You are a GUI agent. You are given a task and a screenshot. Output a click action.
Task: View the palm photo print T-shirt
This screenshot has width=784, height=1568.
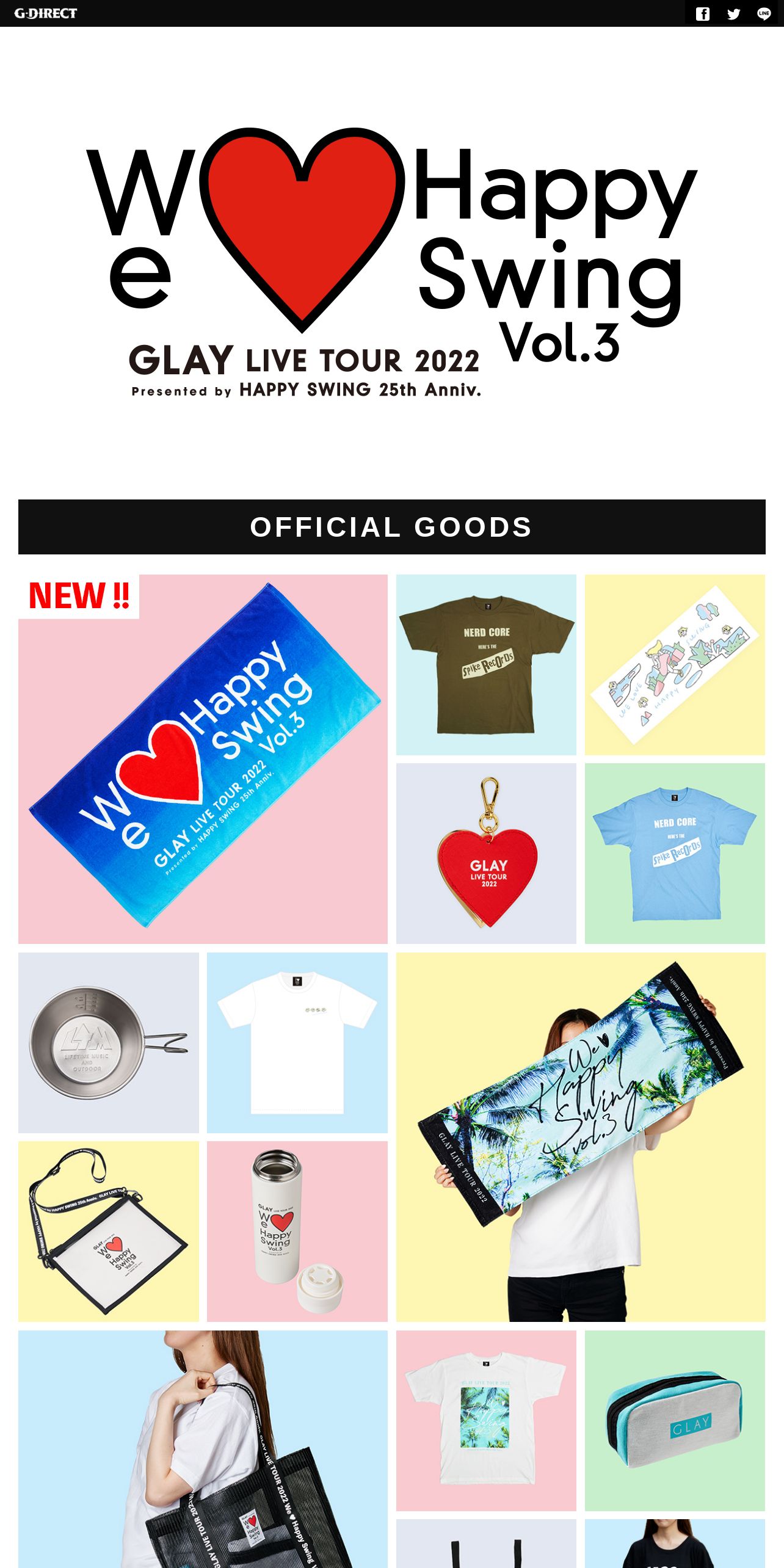[486, 1420]
